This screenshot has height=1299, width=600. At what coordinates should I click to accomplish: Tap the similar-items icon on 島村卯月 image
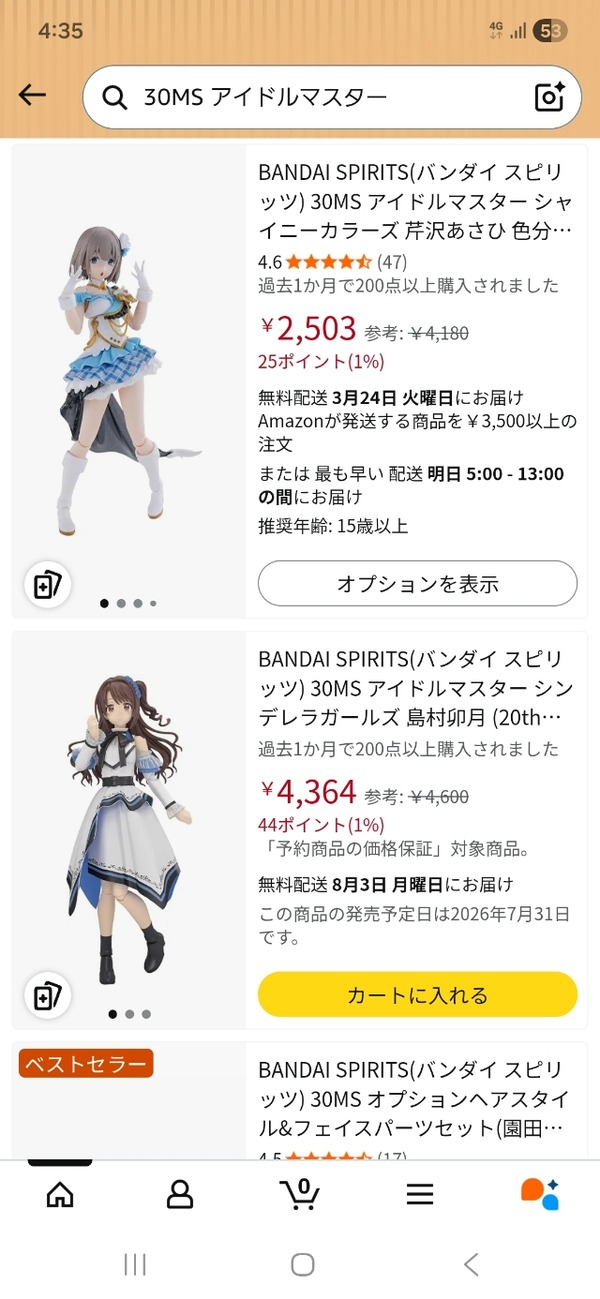(47, 996)
